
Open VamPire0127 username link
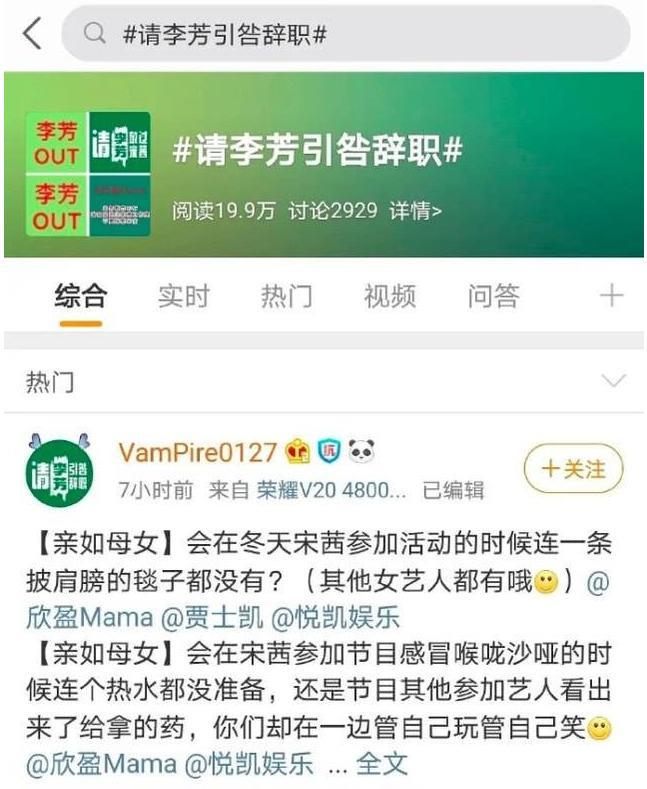(x=197, y=452)
